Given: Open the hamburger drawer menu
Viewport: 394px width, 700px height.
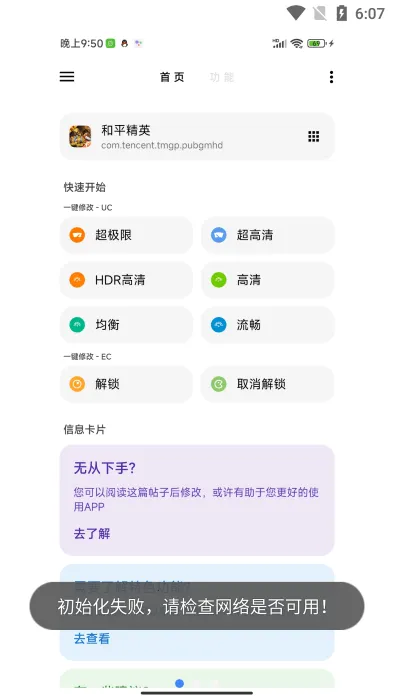Looking at the screenshot, I should 67,77.
